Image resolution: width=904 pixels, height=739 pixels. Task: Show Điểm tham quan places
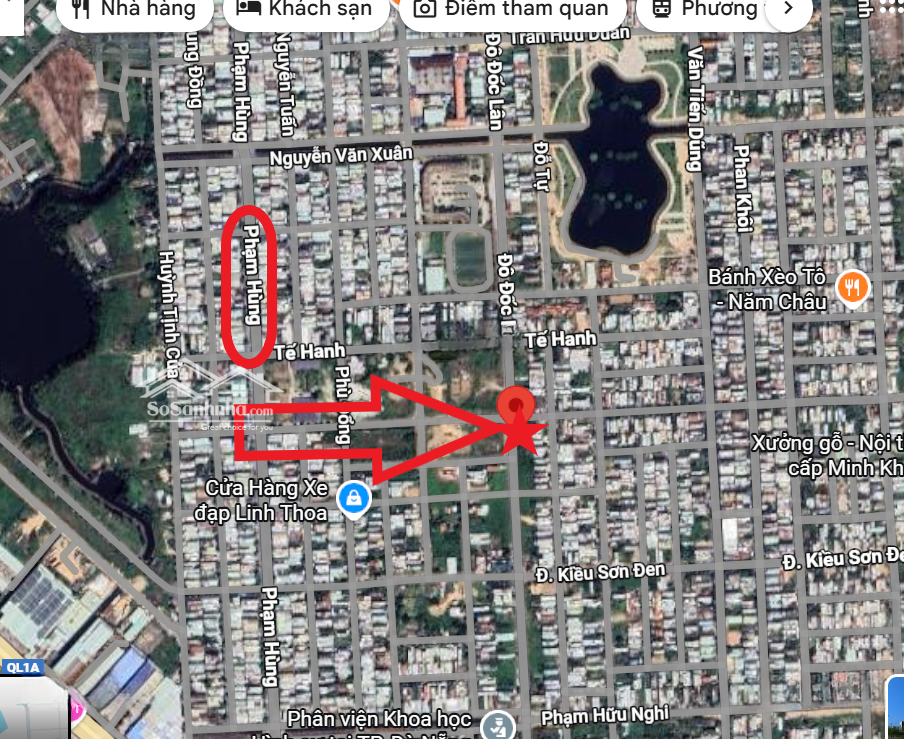[x=514, y=10]
